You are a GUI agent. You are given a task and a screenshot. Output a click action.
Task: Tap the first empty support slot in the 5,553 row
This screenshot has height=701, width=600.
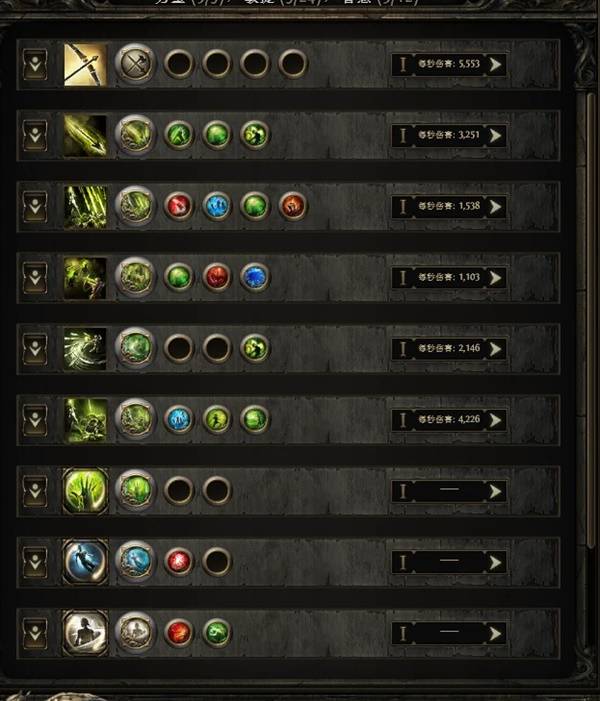[178, 65]
